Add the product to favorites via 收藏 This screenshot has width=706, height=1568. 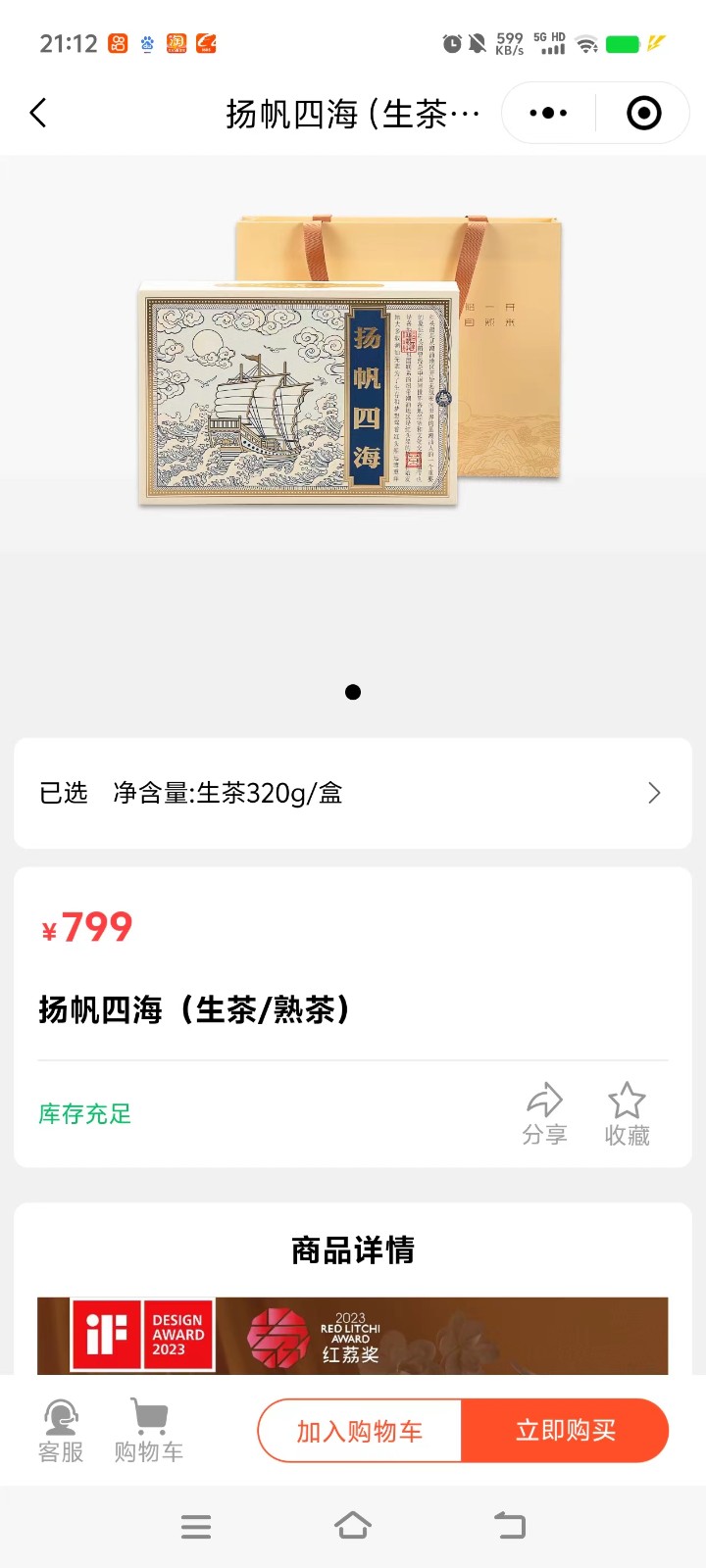(x=627, y=1114)
